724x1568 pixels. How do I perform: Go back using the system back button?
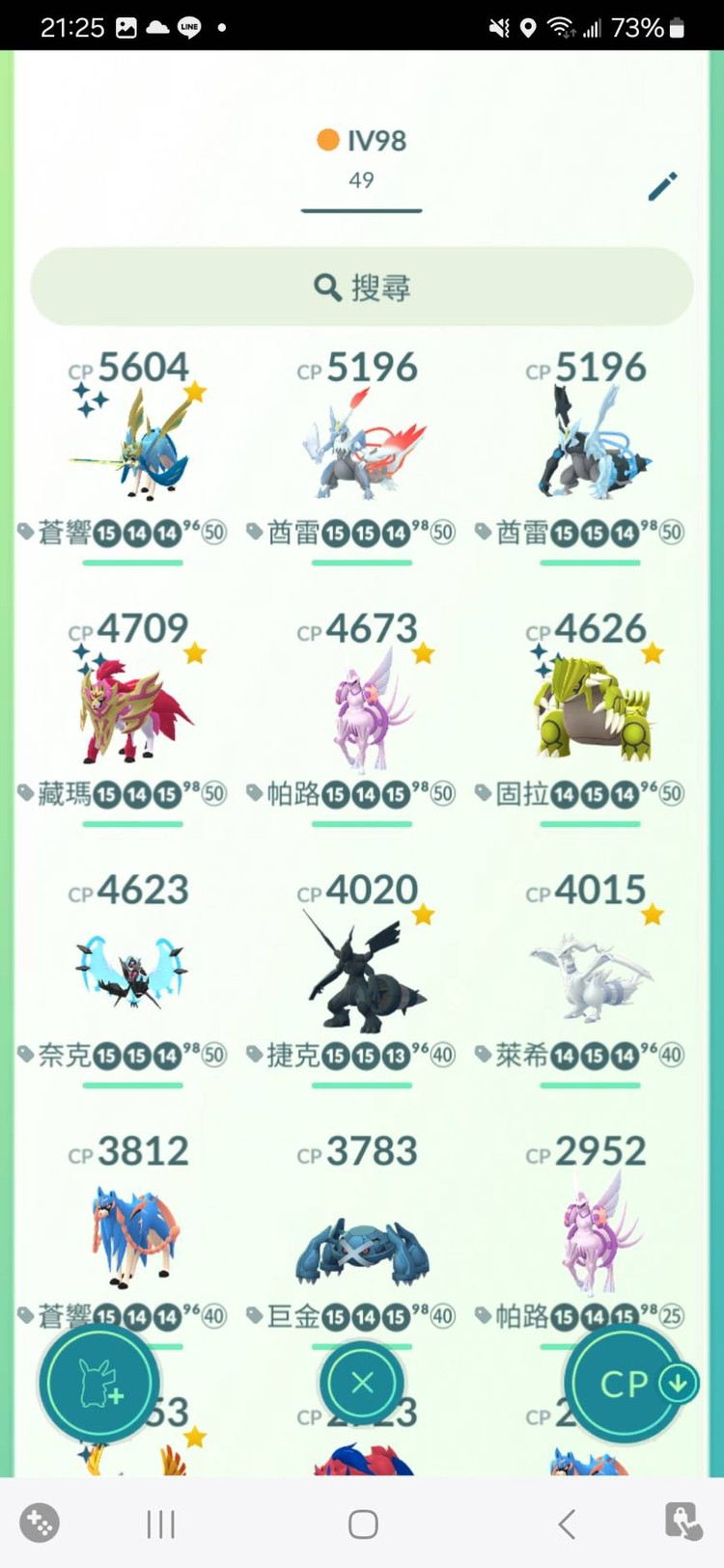567,1524
